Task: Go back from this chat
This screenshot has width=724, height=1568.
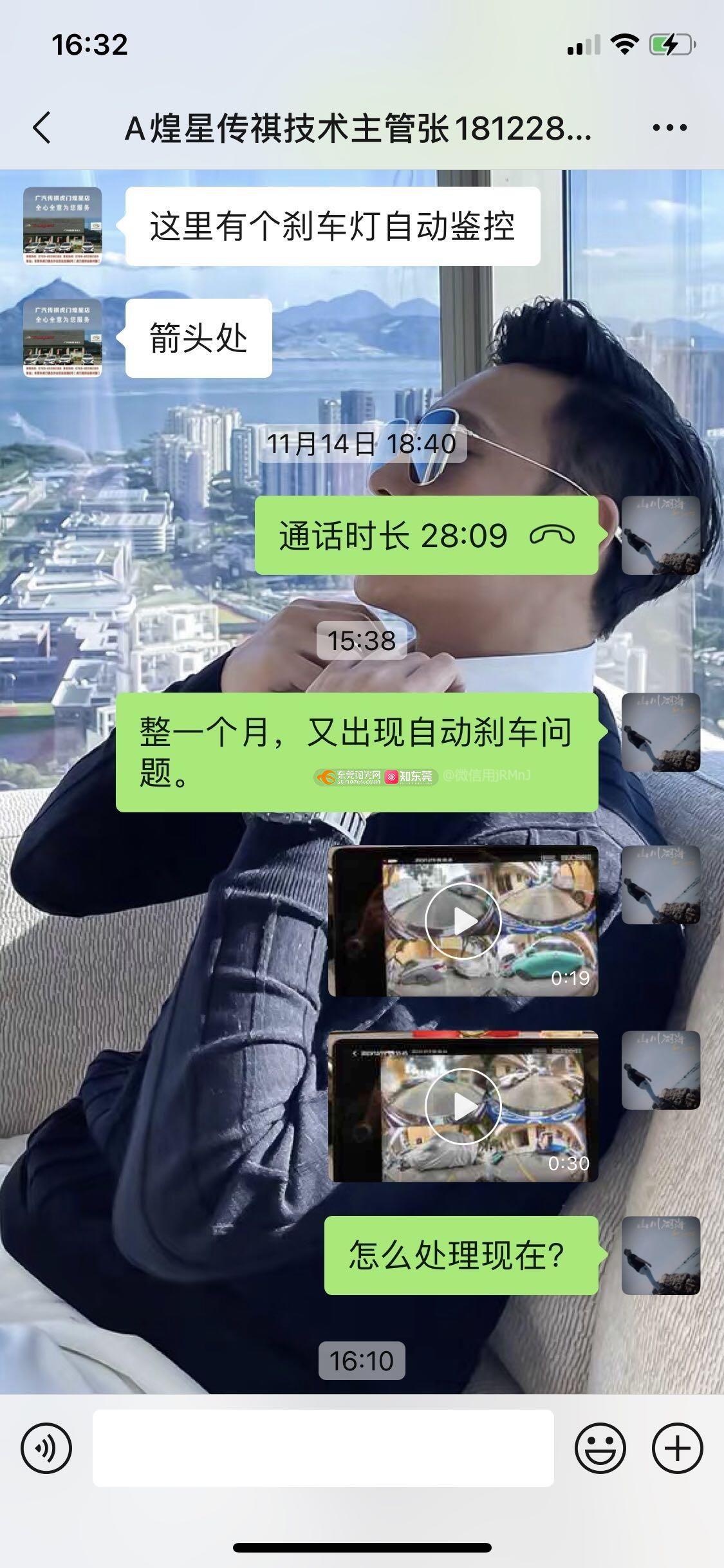Action: 42,127
